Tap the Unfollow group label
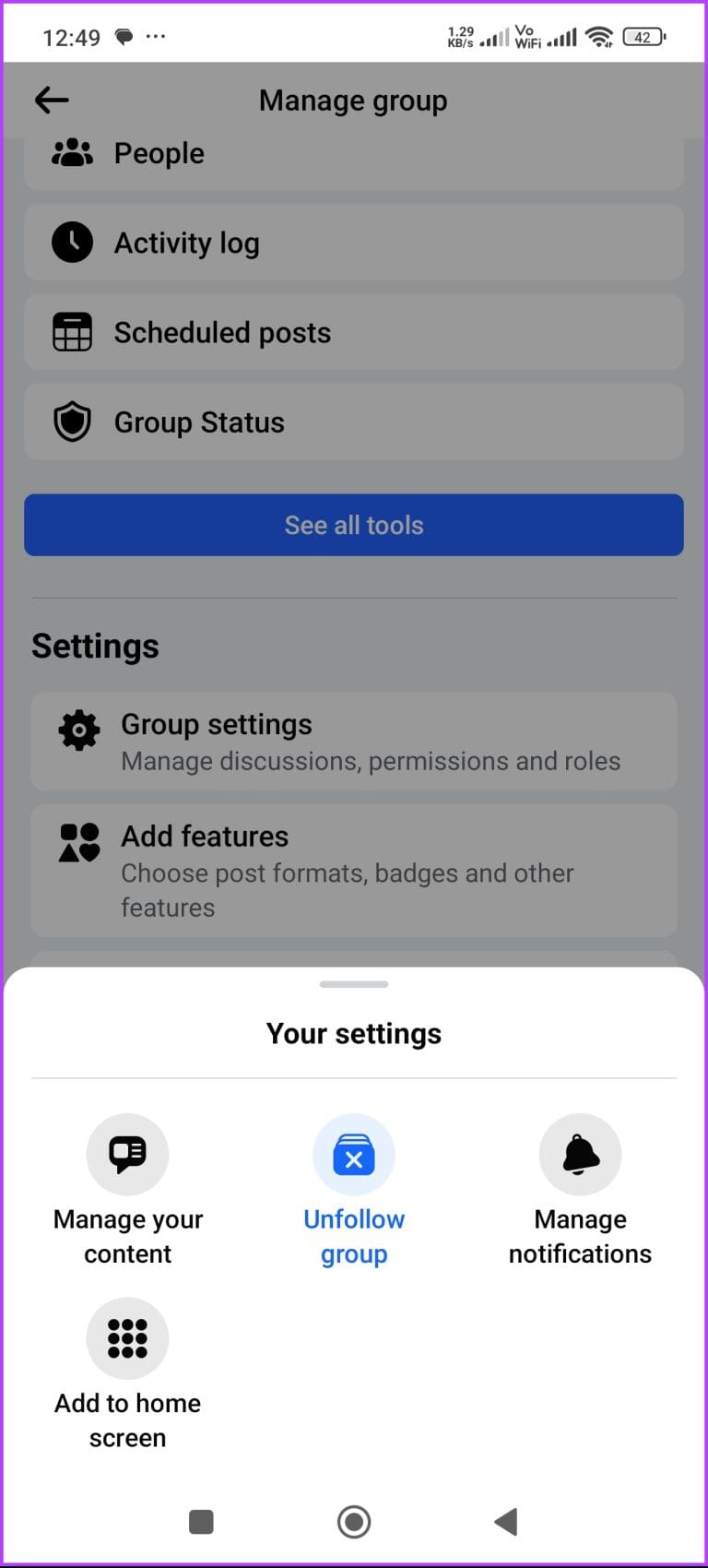The height and width of the screenshot is (1568, 708). pos(354,1236)
